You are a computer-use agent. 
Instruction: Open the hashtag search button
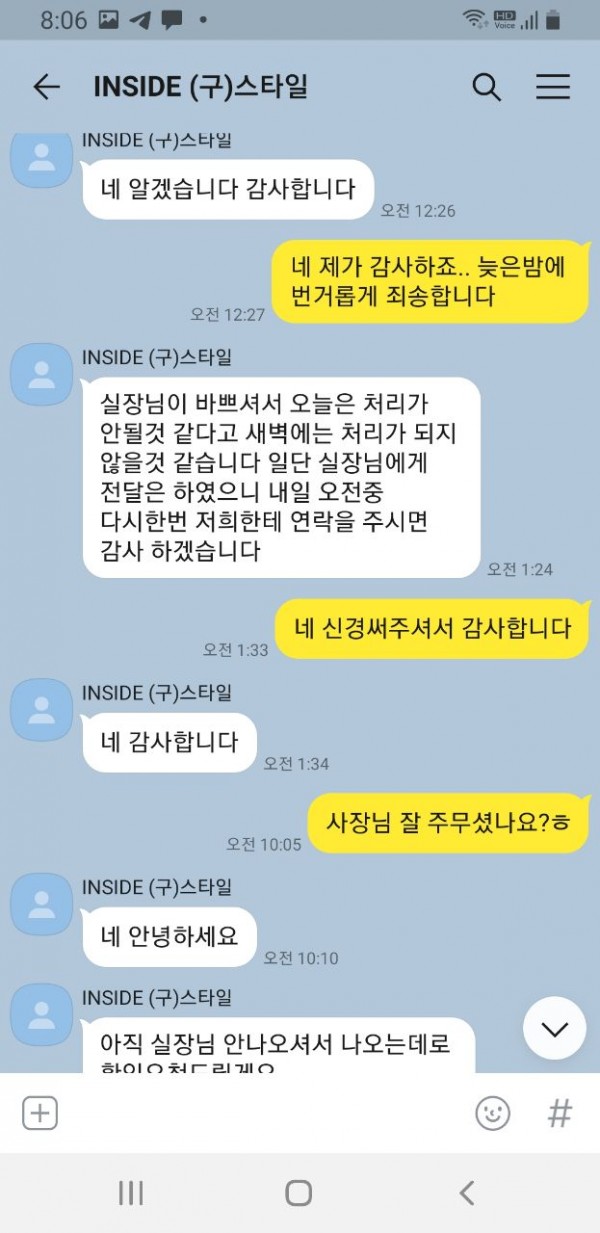[x=558, y=1112]
